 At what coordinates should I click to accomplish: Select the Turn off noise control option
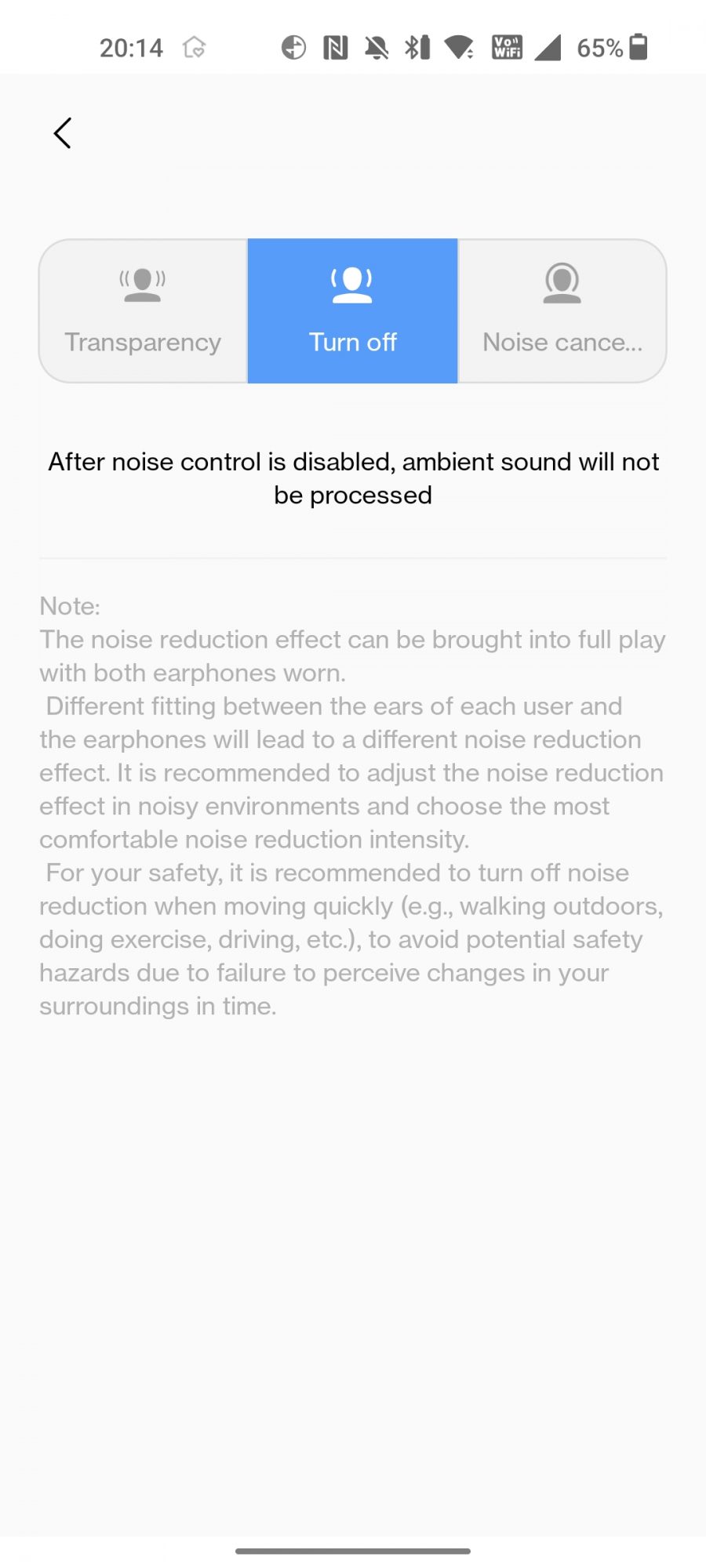point(352,311)
